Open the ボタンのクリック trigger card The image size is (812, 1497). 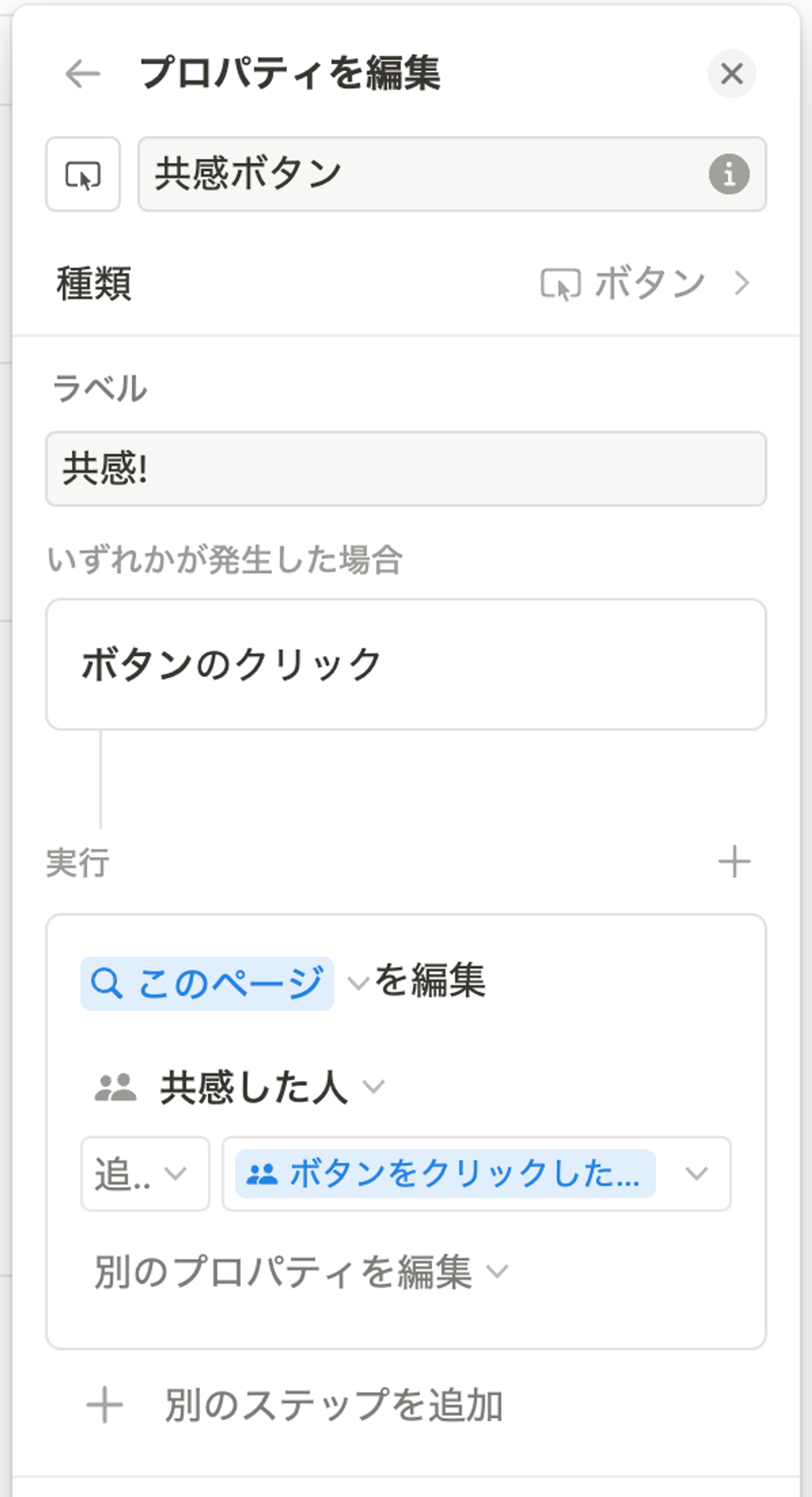406,664
